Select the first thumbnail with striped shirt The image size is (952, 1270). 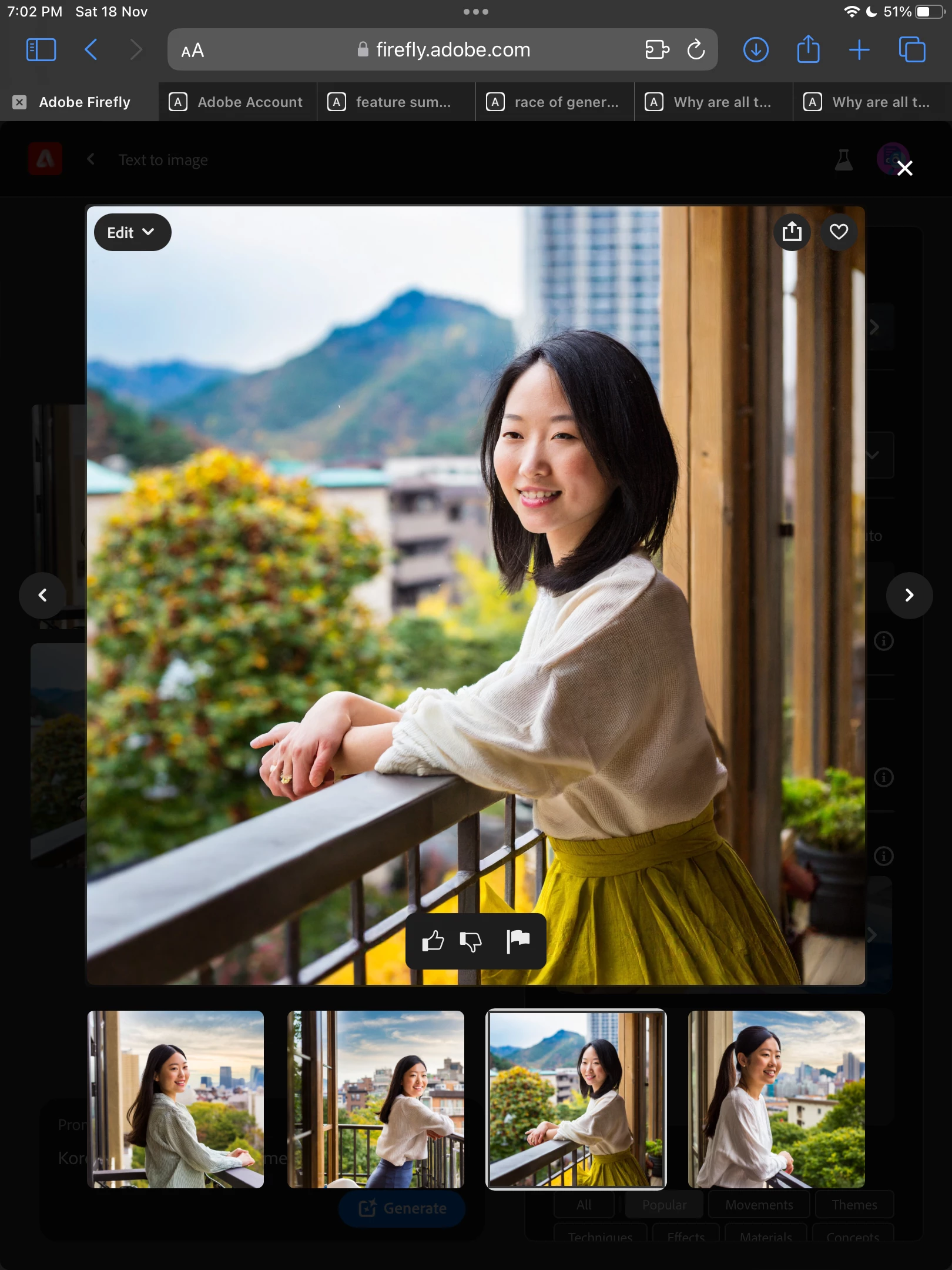(x=175, y=1099)
